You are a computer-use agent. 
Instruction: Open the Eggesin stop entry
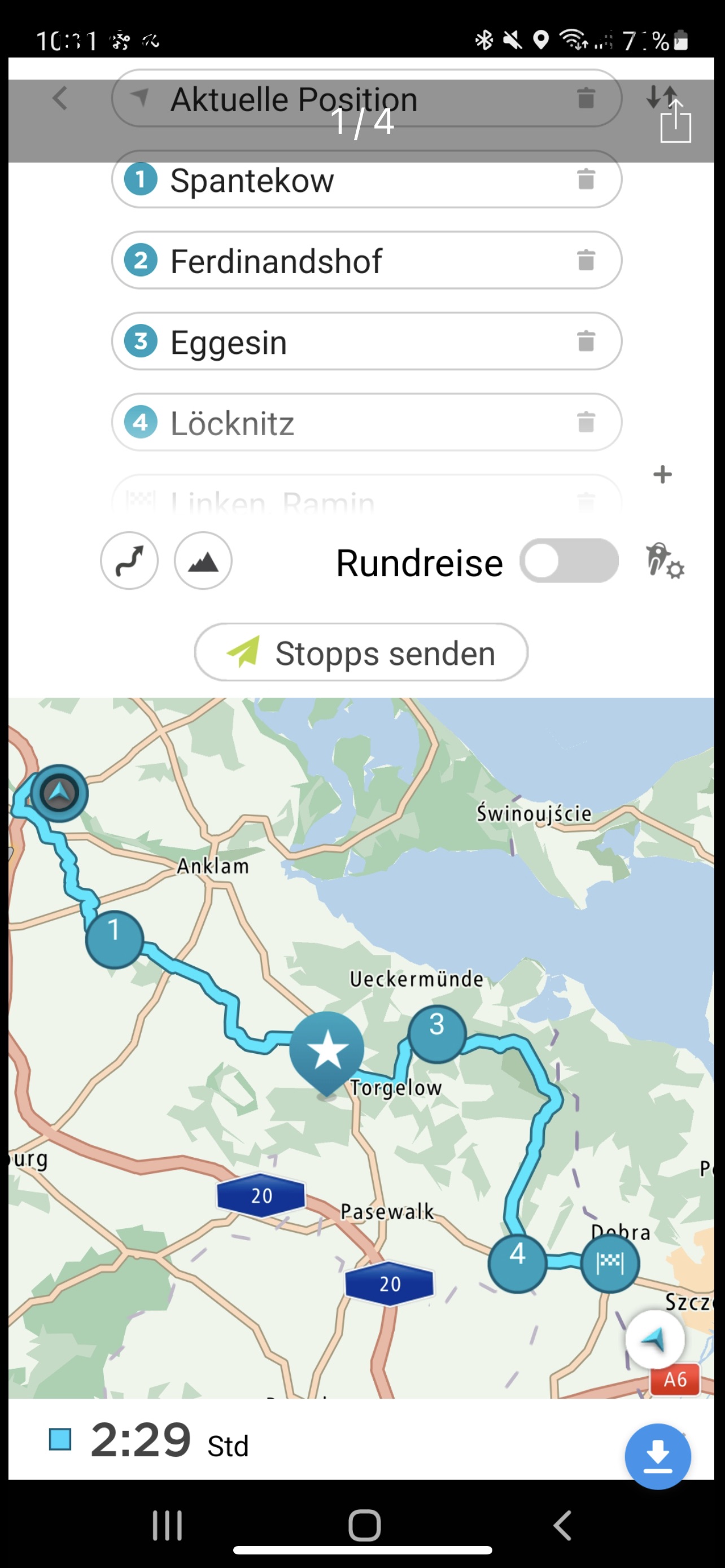pyautogui.click(x=341, y=342)
